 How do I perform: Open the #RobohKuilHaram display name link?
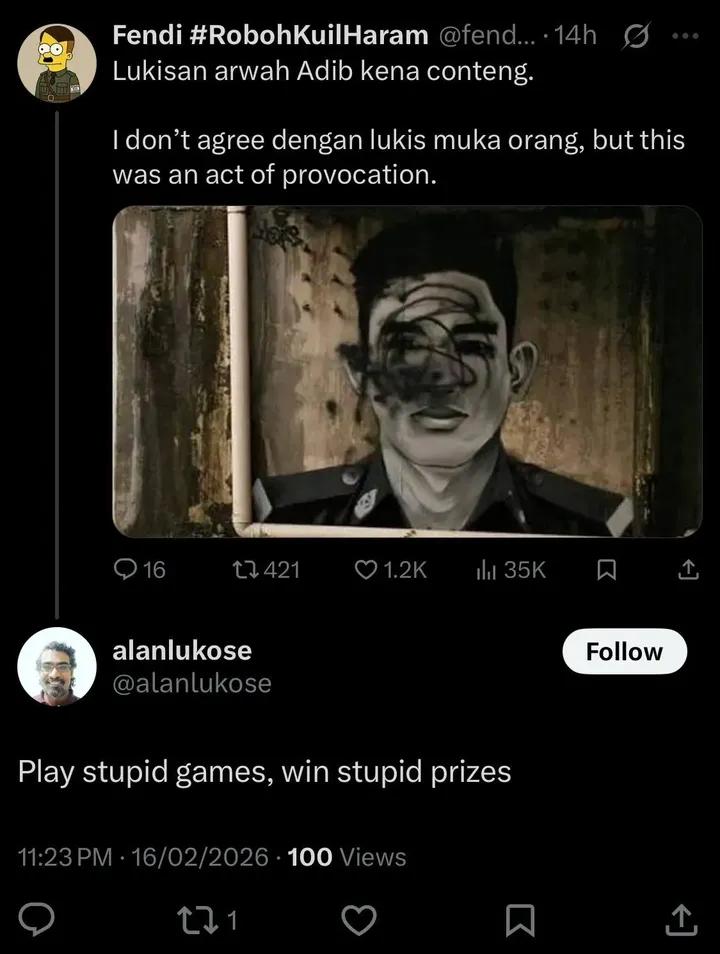pos(270,35)
